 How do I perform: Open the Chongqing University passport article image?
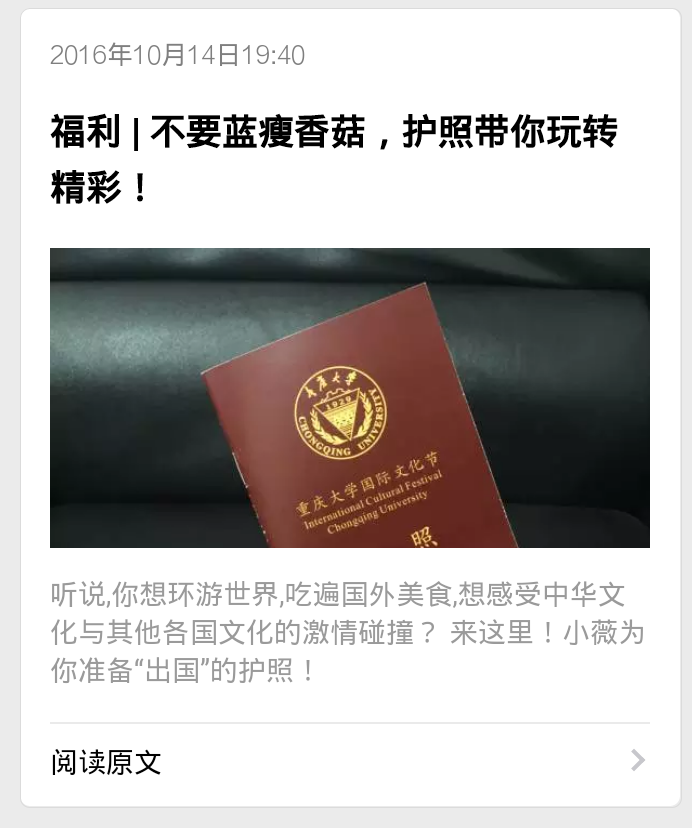tap(349, 397)
